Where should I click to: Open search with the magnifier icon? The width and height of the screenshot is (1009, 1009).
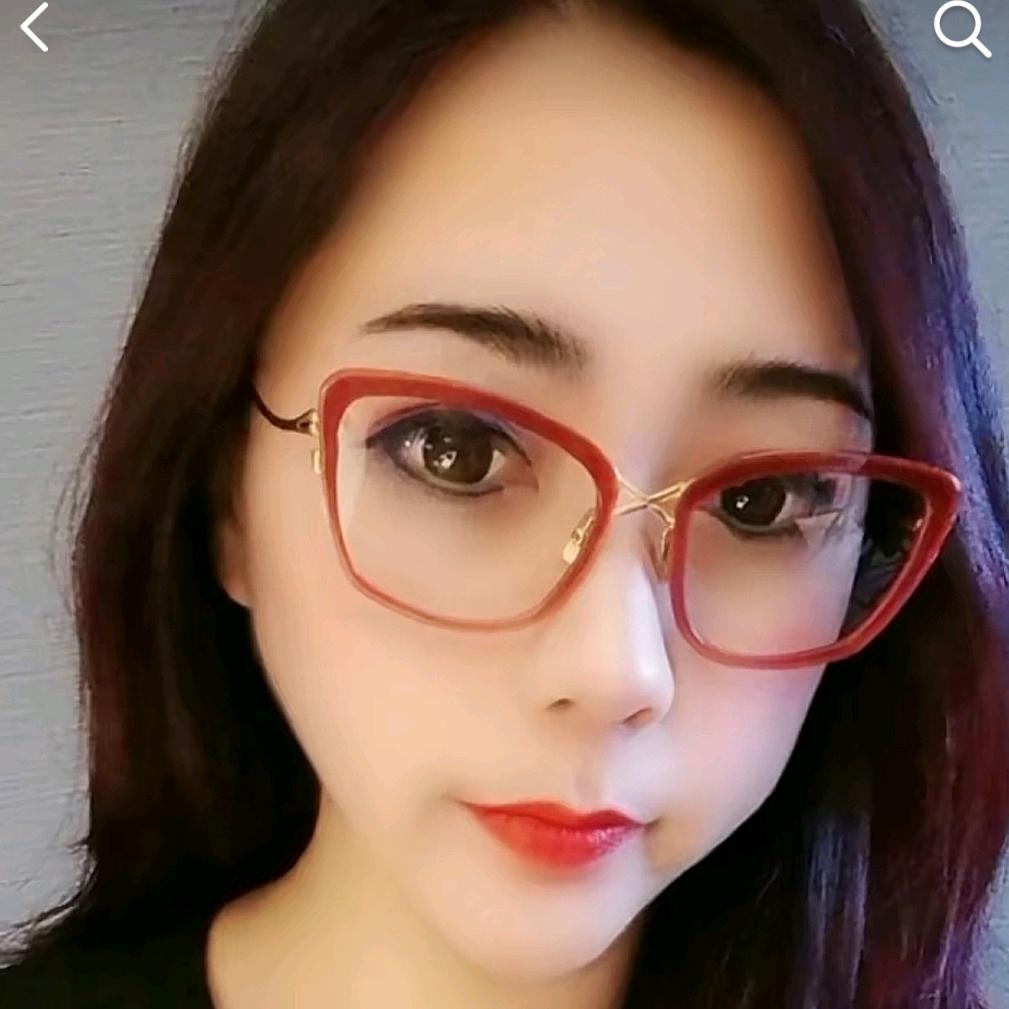(x=962, y=29)
